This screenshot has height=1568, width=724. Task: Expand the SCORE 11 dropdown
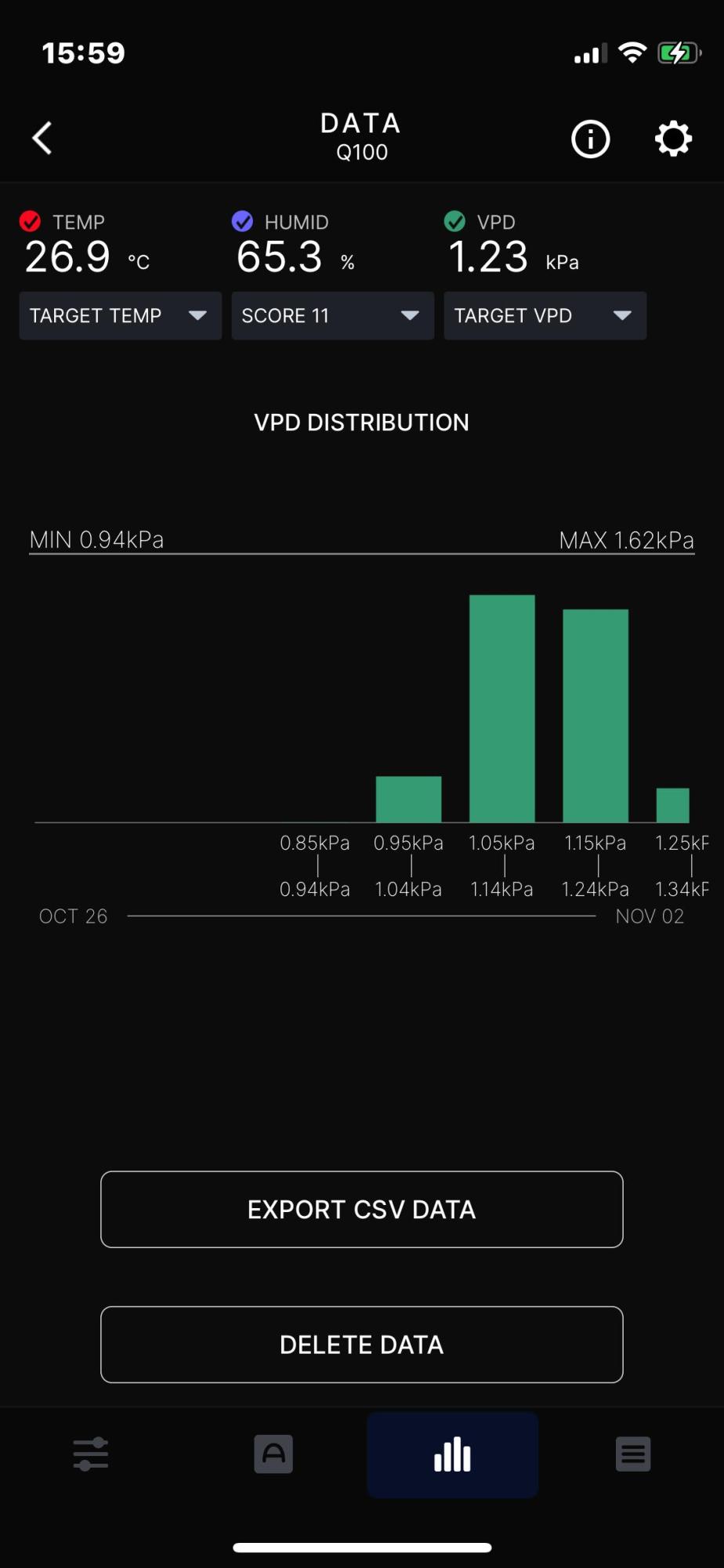[x=332, y=316]
